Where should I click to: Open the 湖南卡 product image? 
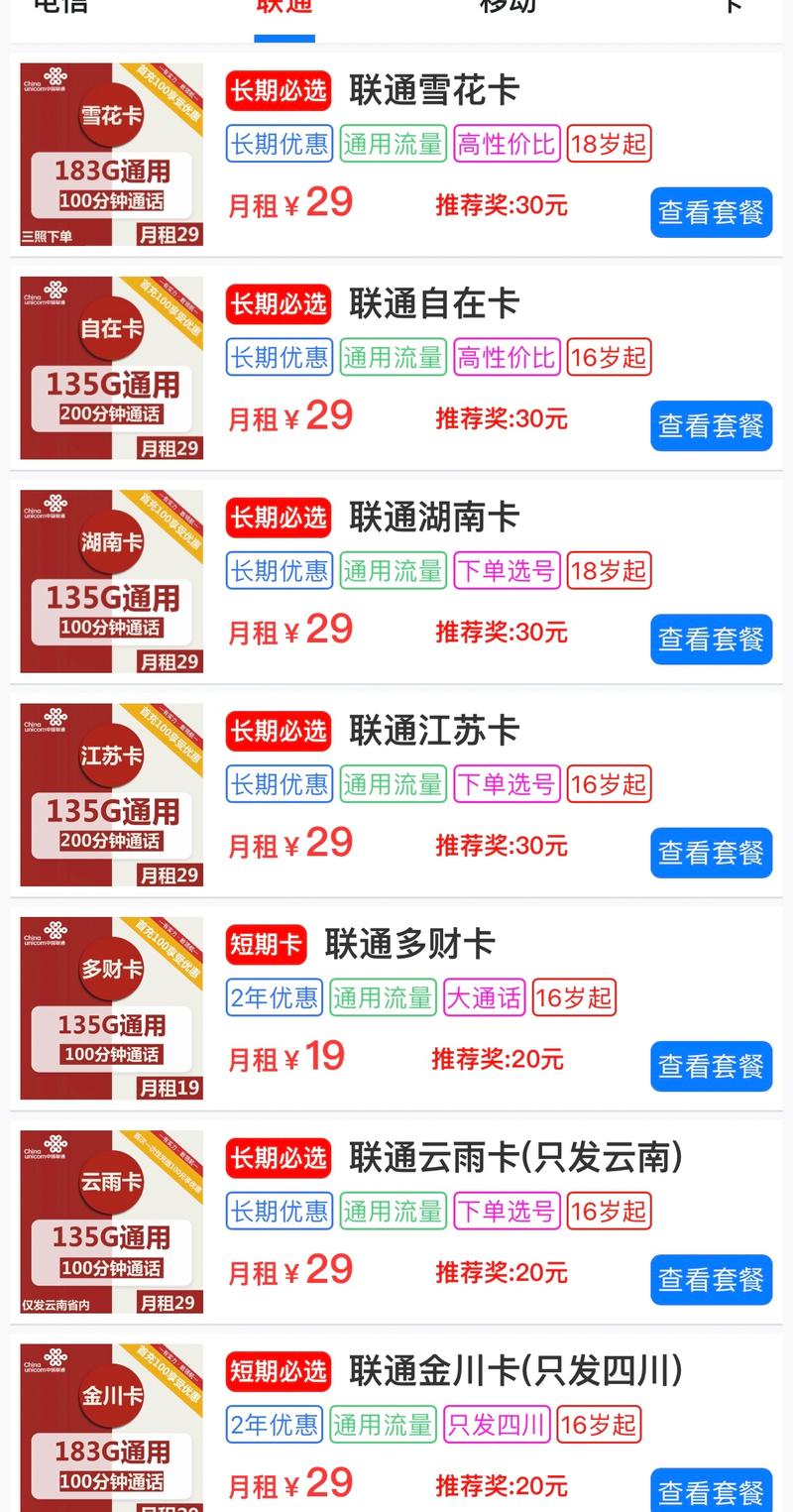(x=111, y=581)
